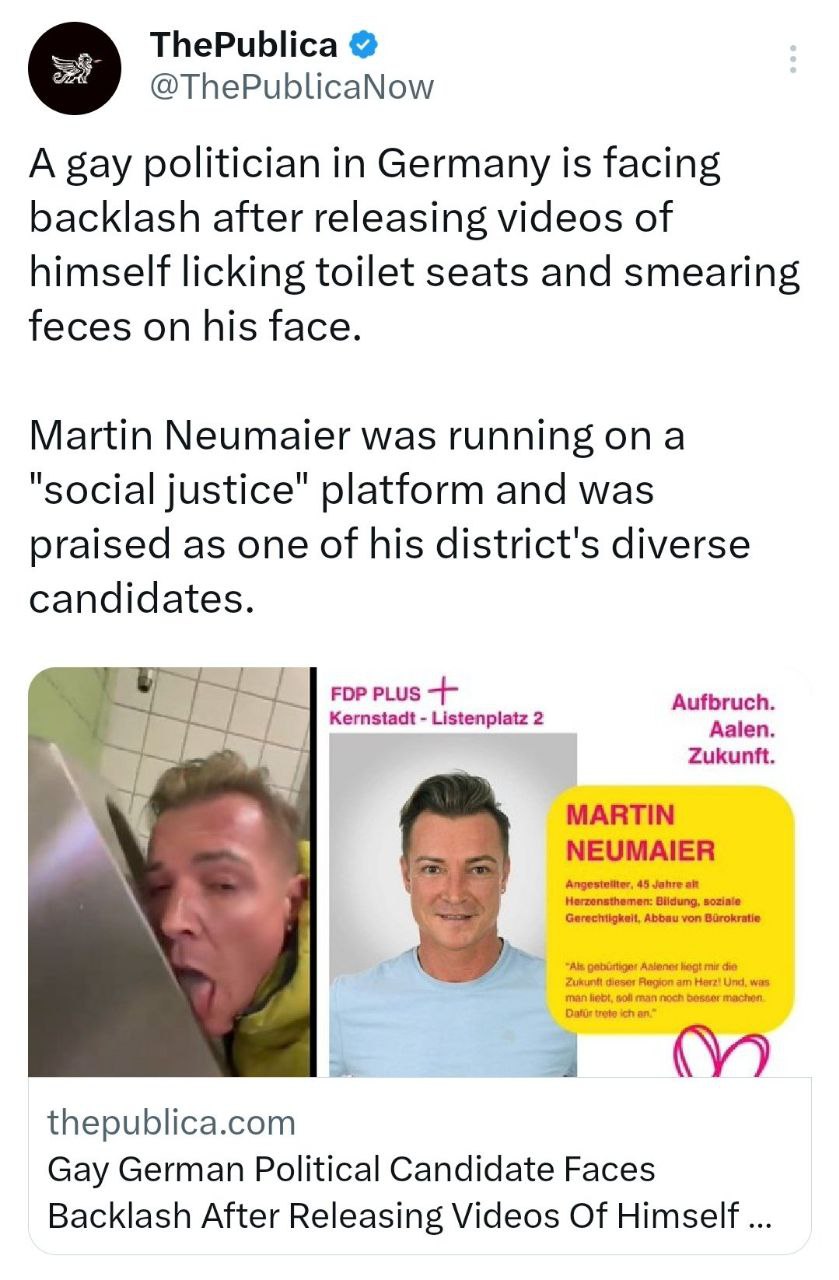
Task: Open the thepublica.com article link card
Action: (418, 1168)
